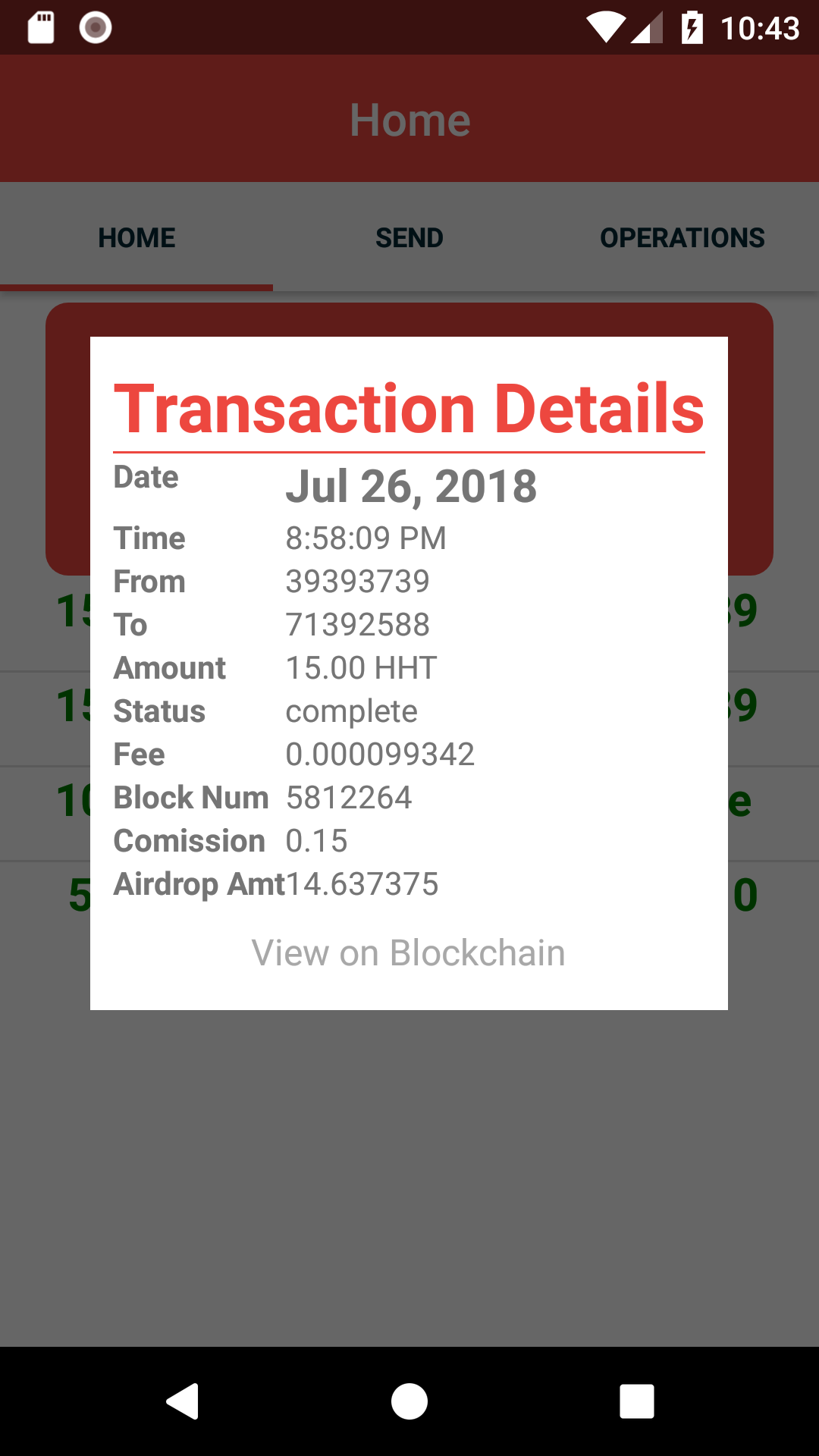Open the Operations tab
This screenshot has height=1456, width=819.
click(x=682, y=237)
